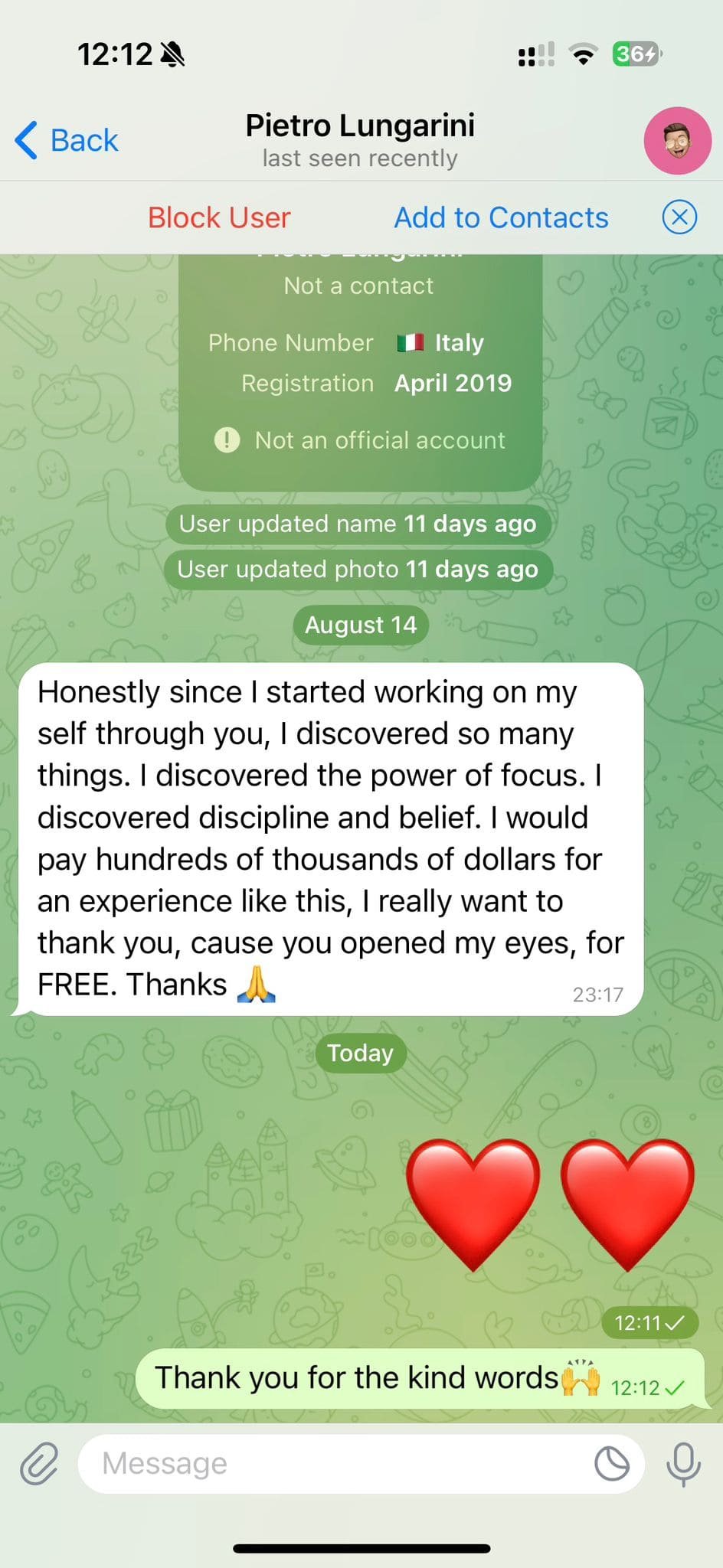Open the attachment paperclip

pyautogui.click(x=39, y=1464)
